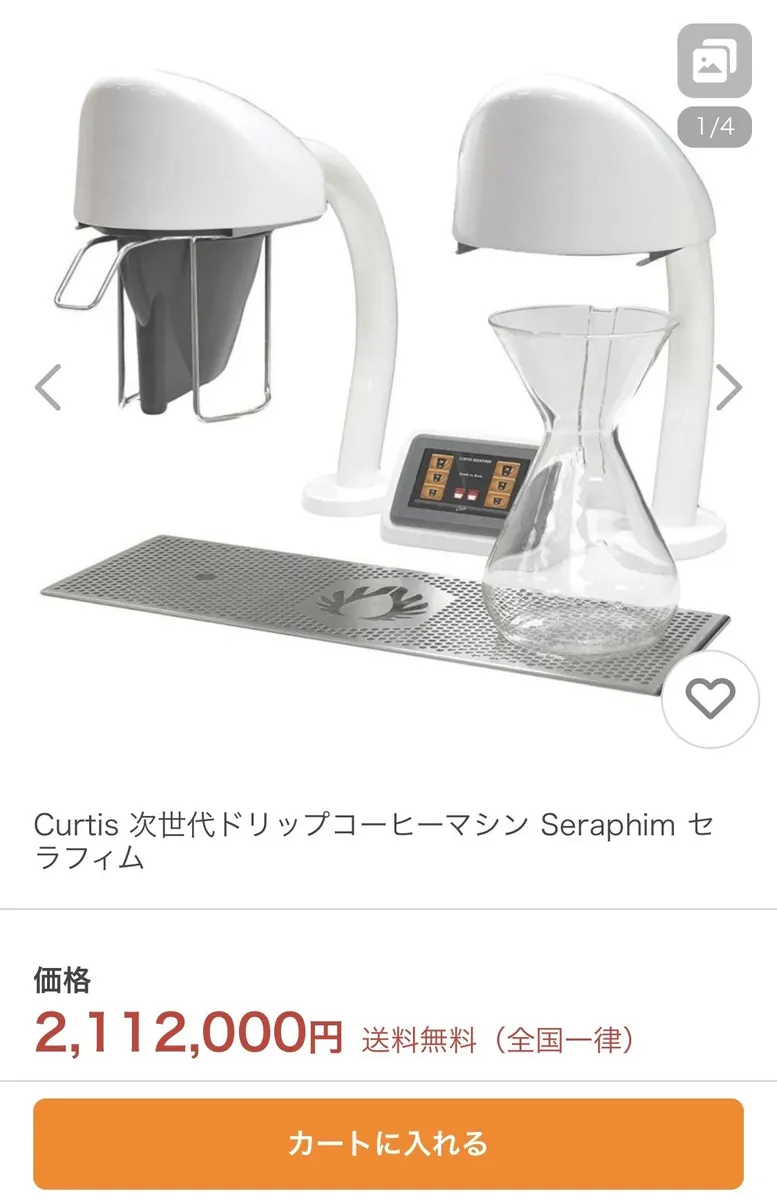Add Seraphim to favorites with heart
This screenshot has height=1200, width=777.
click(711, 699)
